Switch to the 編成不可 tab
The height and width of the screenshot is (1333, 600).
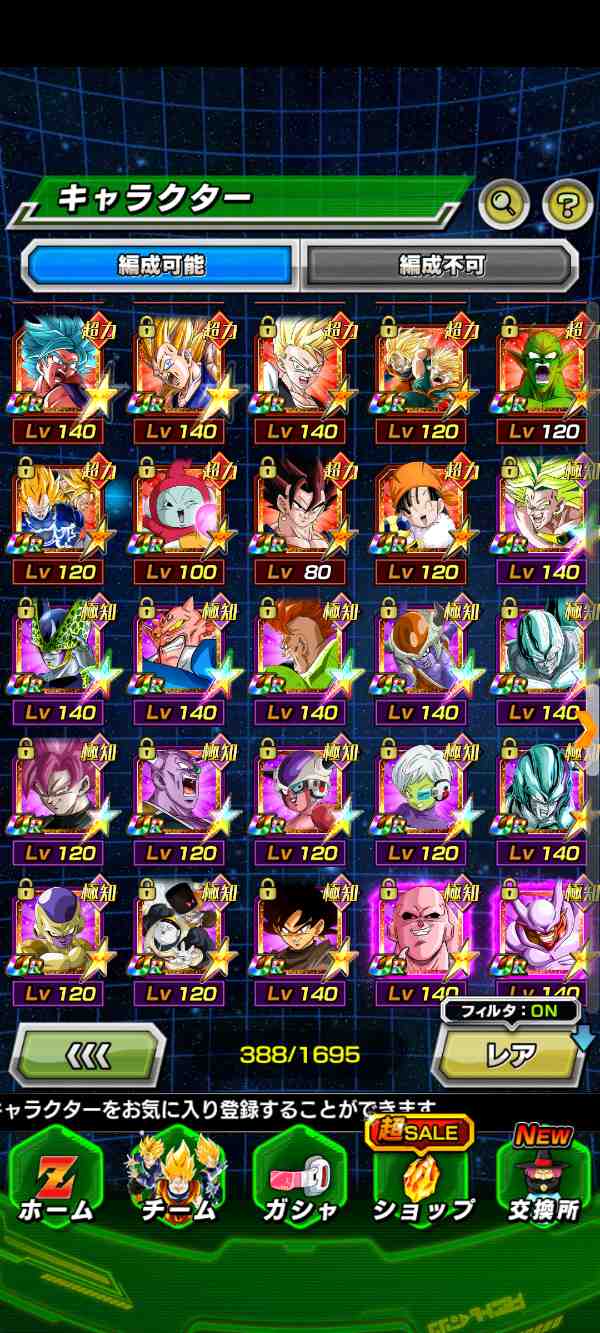(441, 265)
